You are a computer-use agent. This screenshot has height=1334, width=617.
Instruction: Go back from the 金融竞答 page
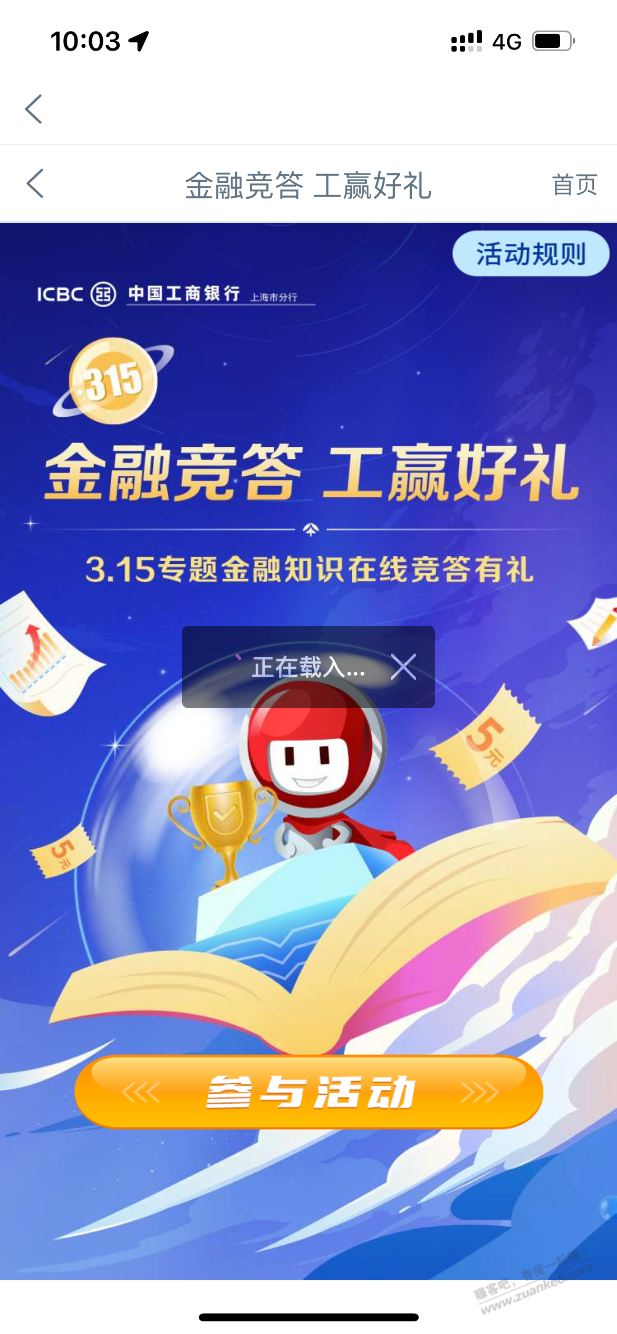tap(35, 184)
